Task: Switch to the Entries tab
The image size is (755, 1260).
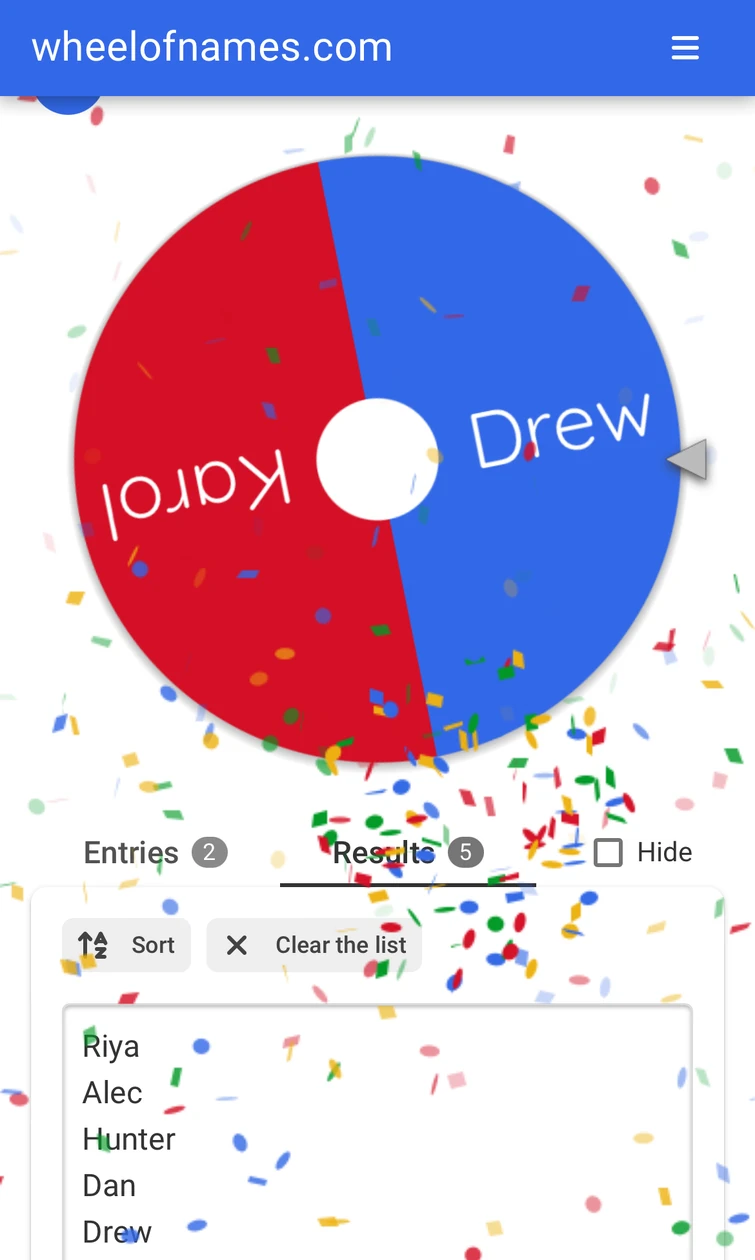Action: coord(155,853)
